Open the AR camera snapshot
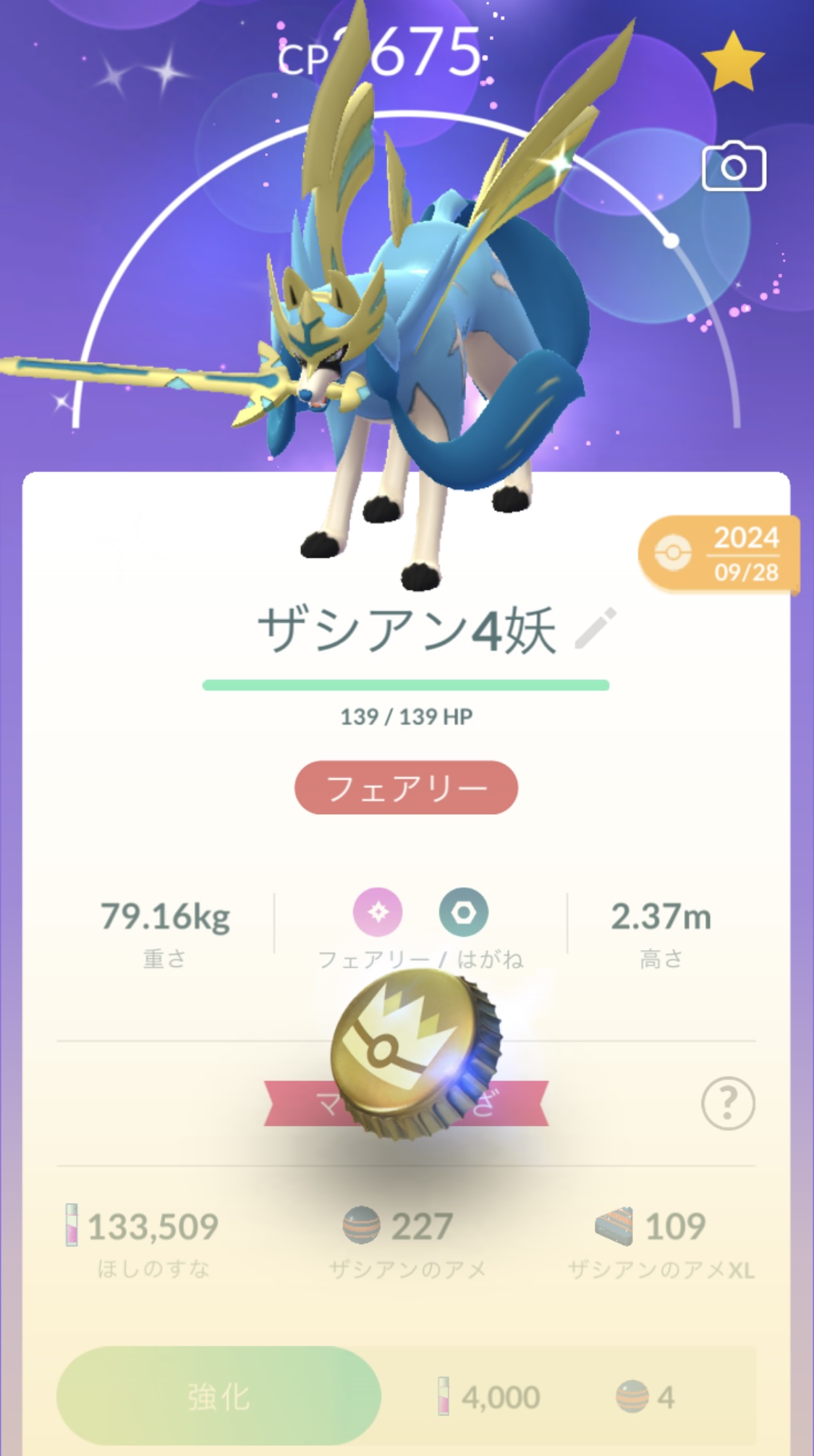This screenshot has width=814, height=1456. pos(733,167)
